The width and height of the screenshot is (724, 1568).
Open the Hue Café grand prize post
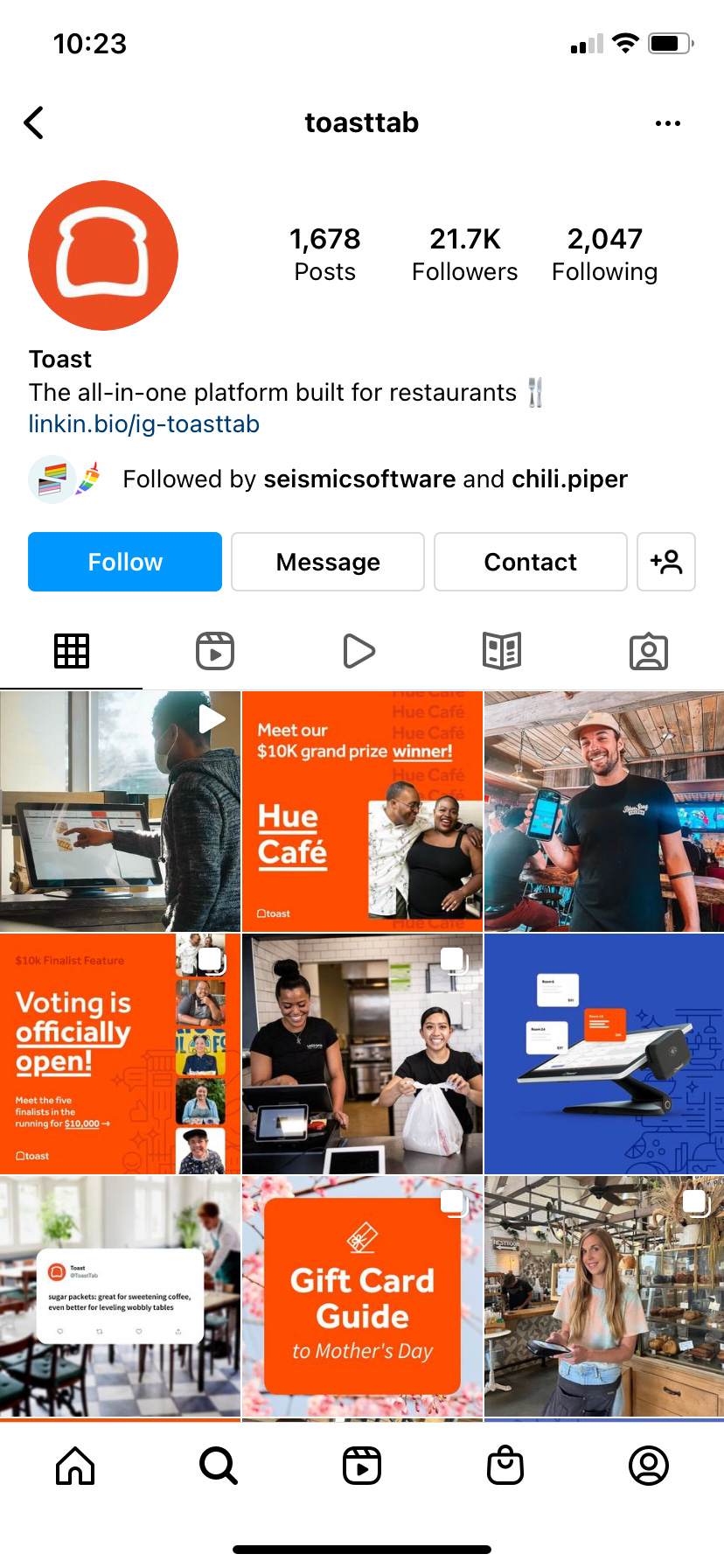point(362,811)
